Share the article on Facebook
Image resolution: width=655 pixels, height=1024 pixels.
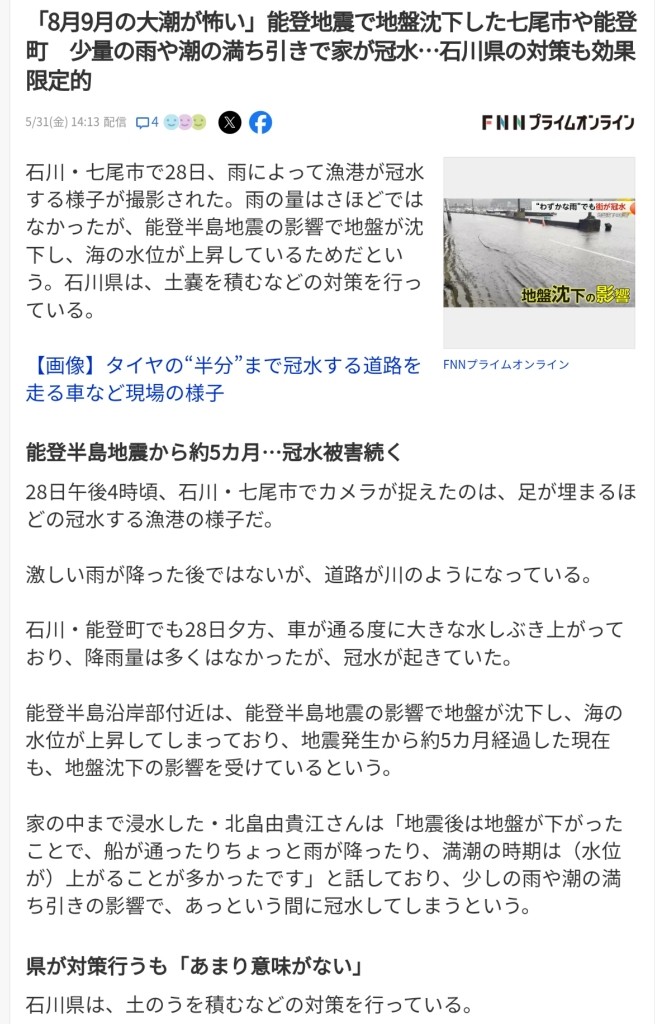click(260, 122)
